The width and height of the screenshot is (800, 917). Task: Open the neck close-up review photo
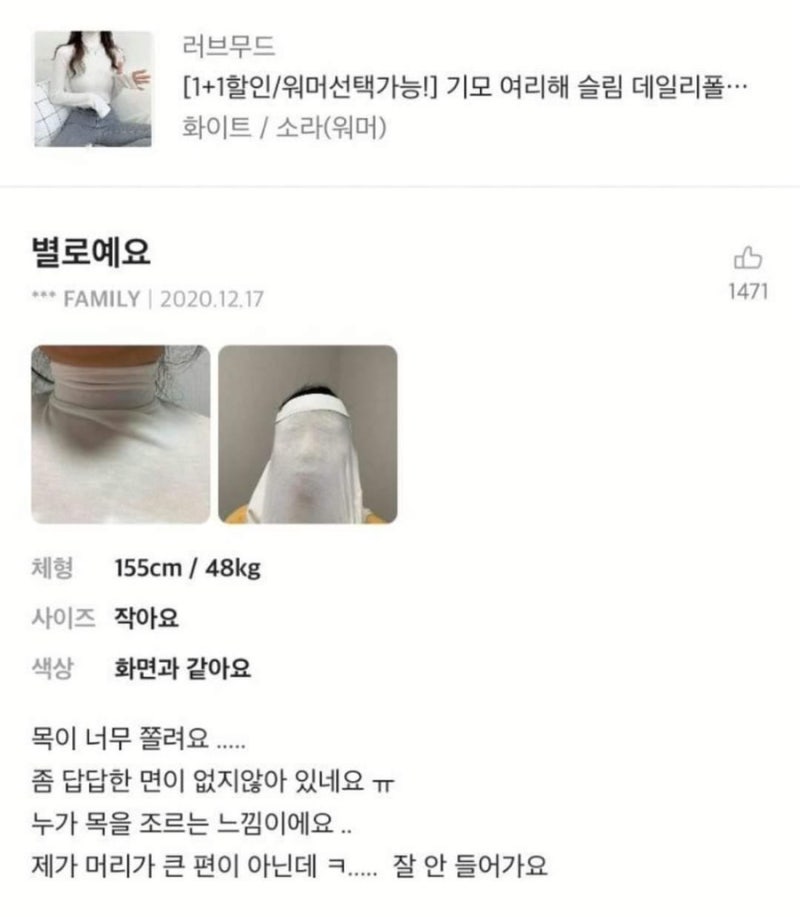coord(121,434)
